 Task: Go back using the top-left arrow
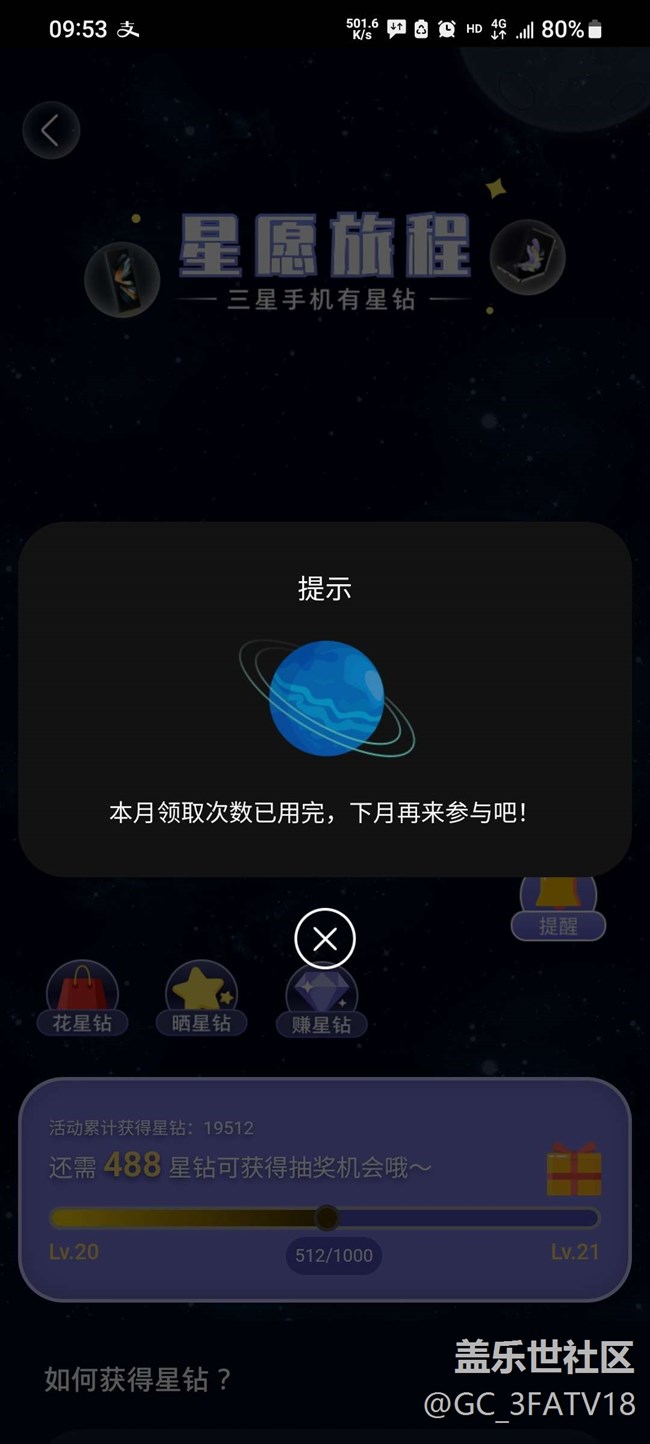click(x=51, y=130)
